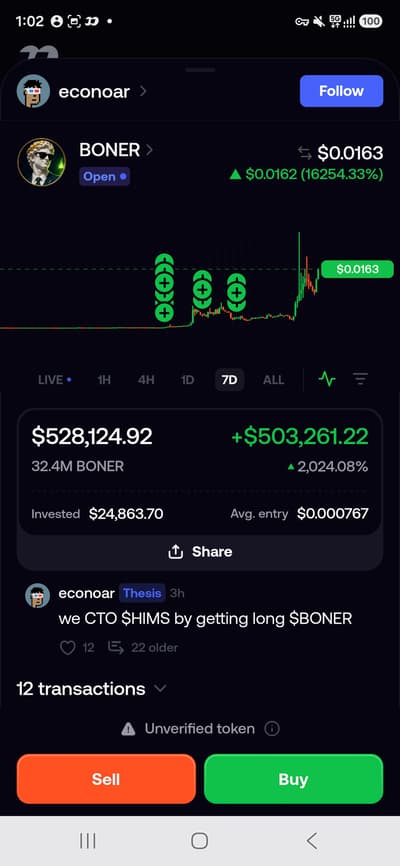Select the 1D chart range

[x=187, y=380]
